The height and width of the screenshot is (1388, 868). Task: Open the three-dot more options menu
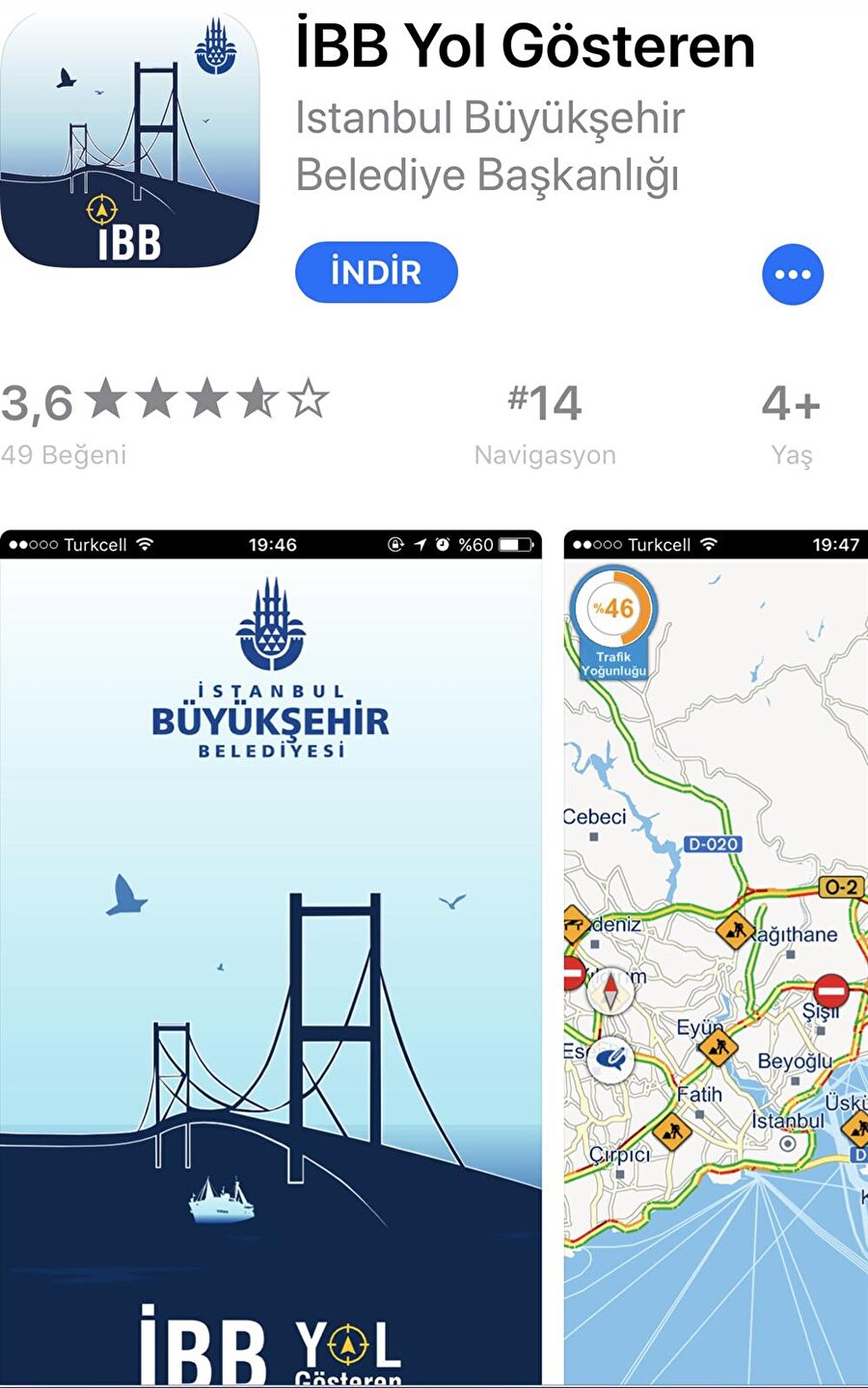pos(792,275)
